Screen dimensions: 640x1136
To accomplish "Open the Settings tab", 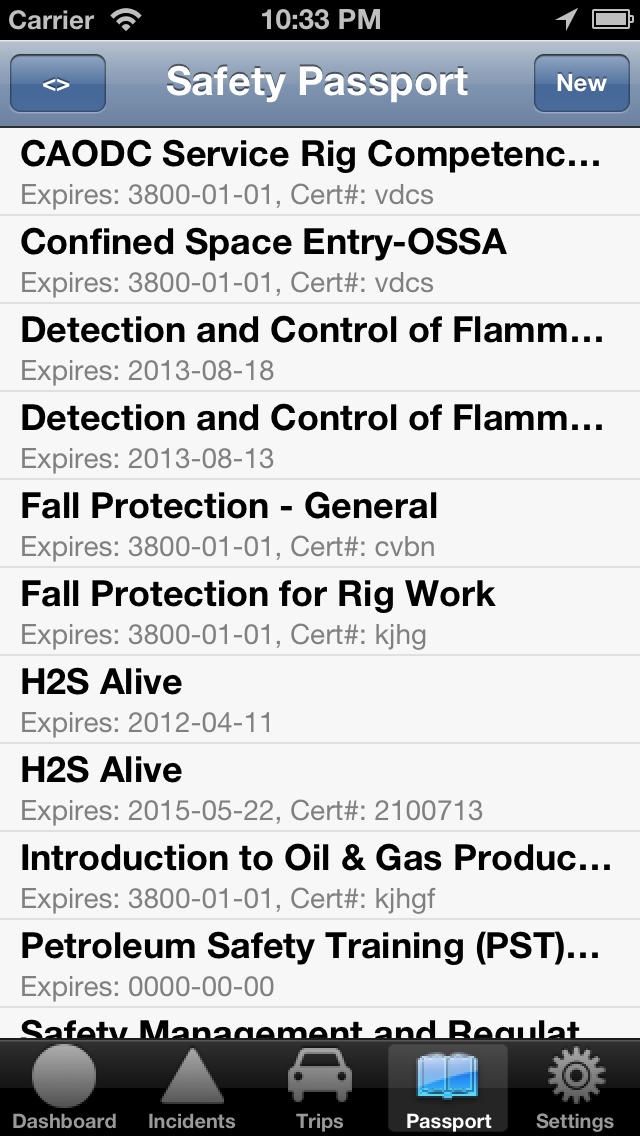I will 575,1088.
